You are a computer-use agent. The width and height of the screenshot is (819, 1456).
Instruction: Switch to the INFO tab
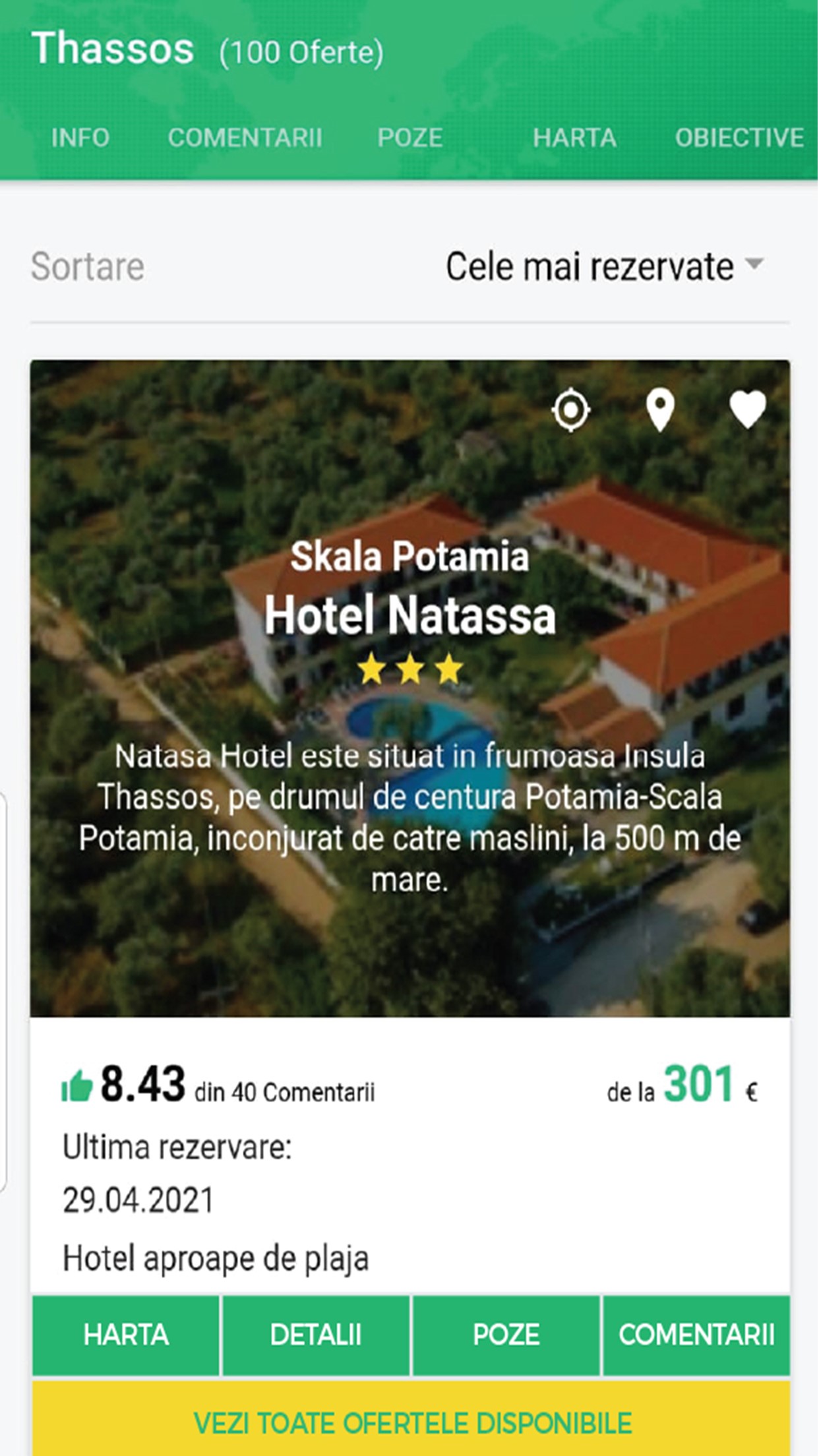(x=80, y=138)
